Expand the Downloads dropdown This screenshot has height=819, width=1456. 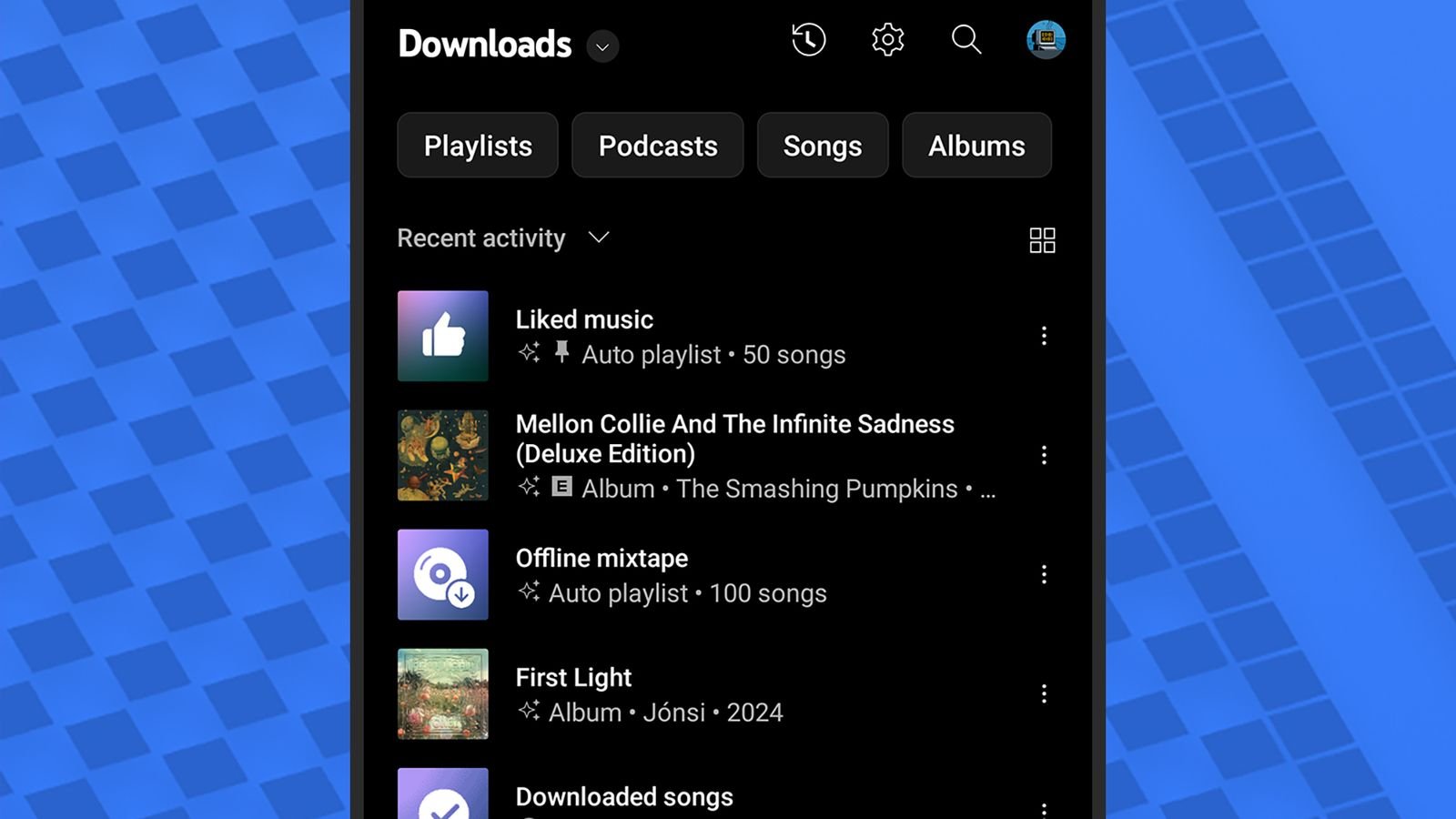coord(602,46)
